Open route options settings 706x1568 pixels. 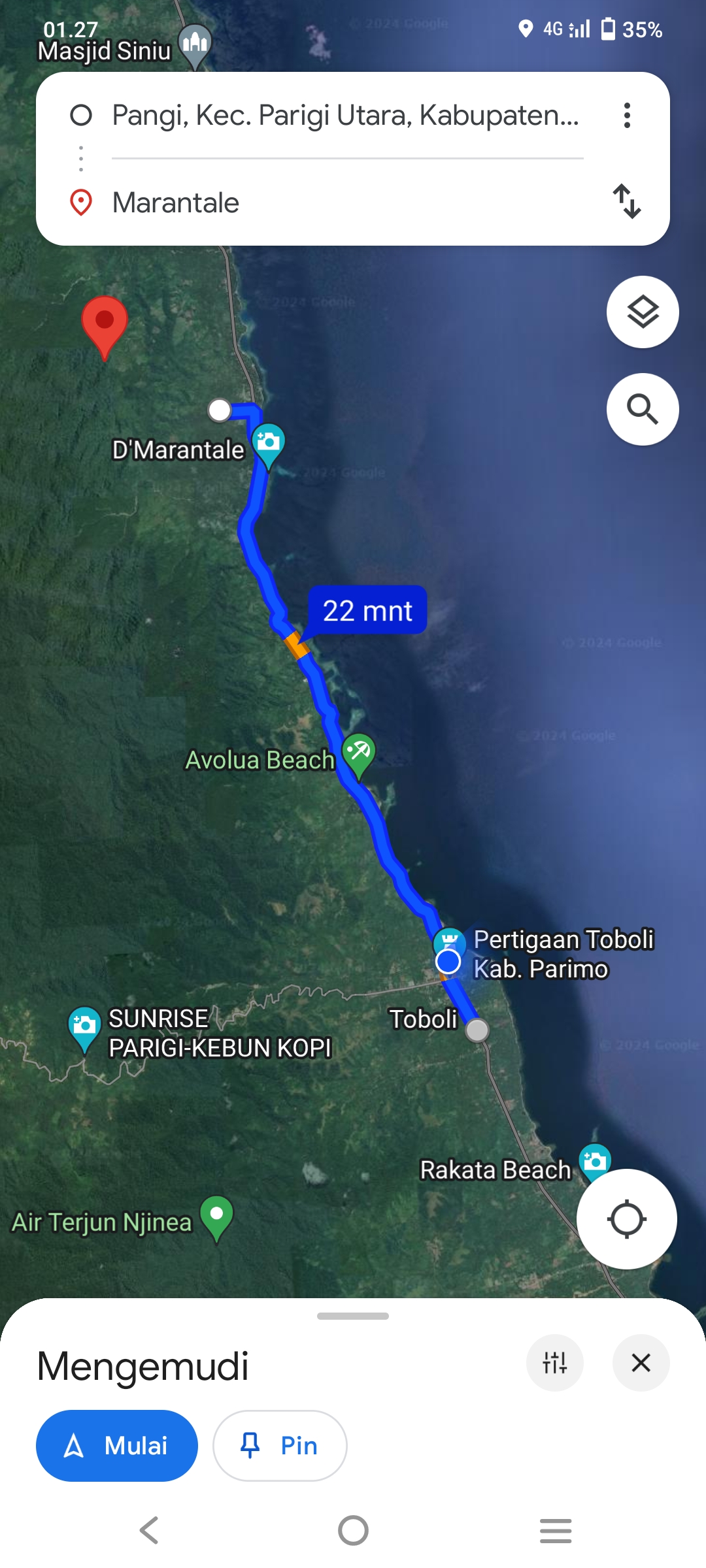pos(555,1363)
